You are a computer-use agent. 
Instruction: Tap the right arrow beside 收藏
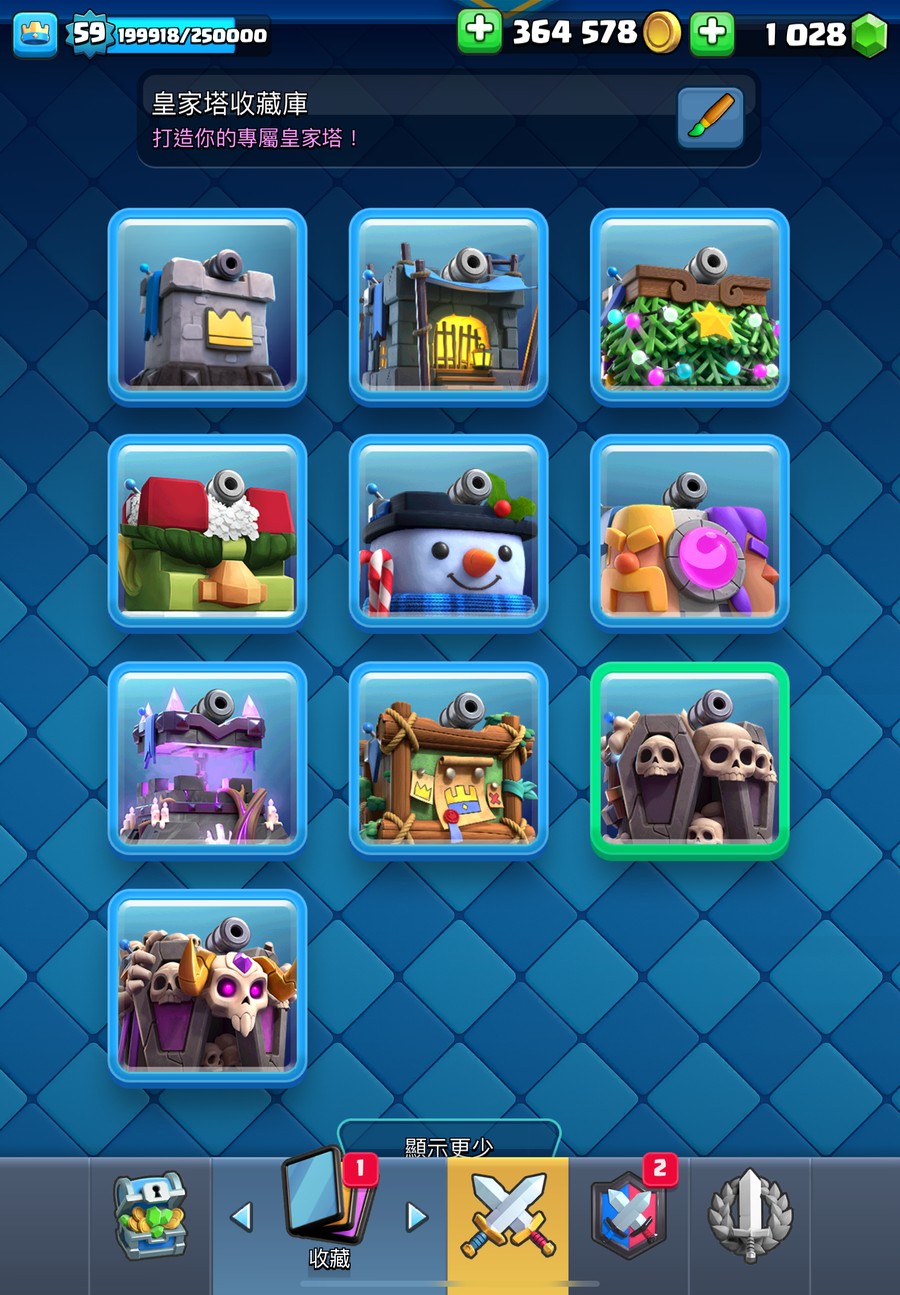click(x=416, y=1216)
